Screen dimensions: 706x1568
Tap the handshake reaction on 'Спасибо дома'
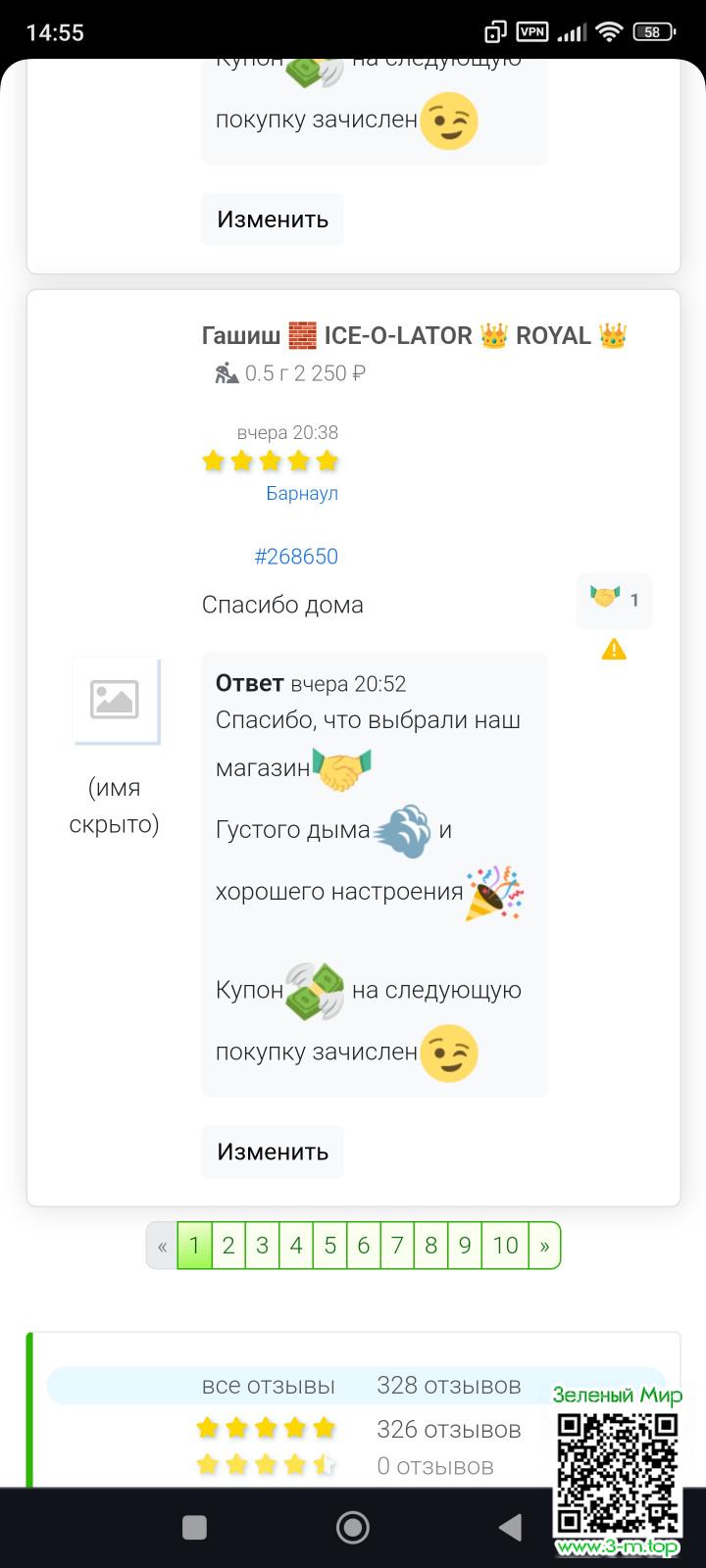(614, 600)
